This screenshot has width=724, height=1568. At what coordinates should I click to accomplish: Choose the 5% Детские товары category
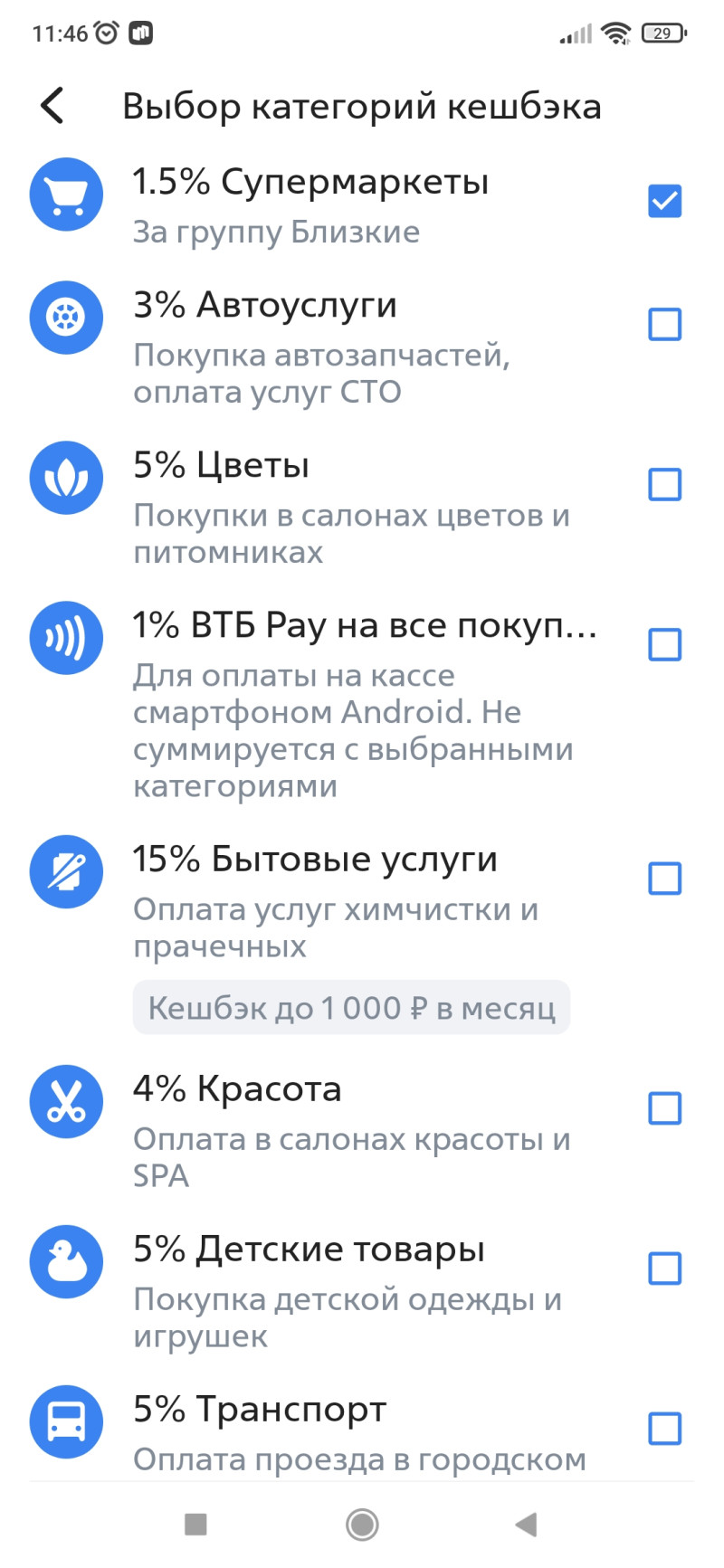[664, 1269]
